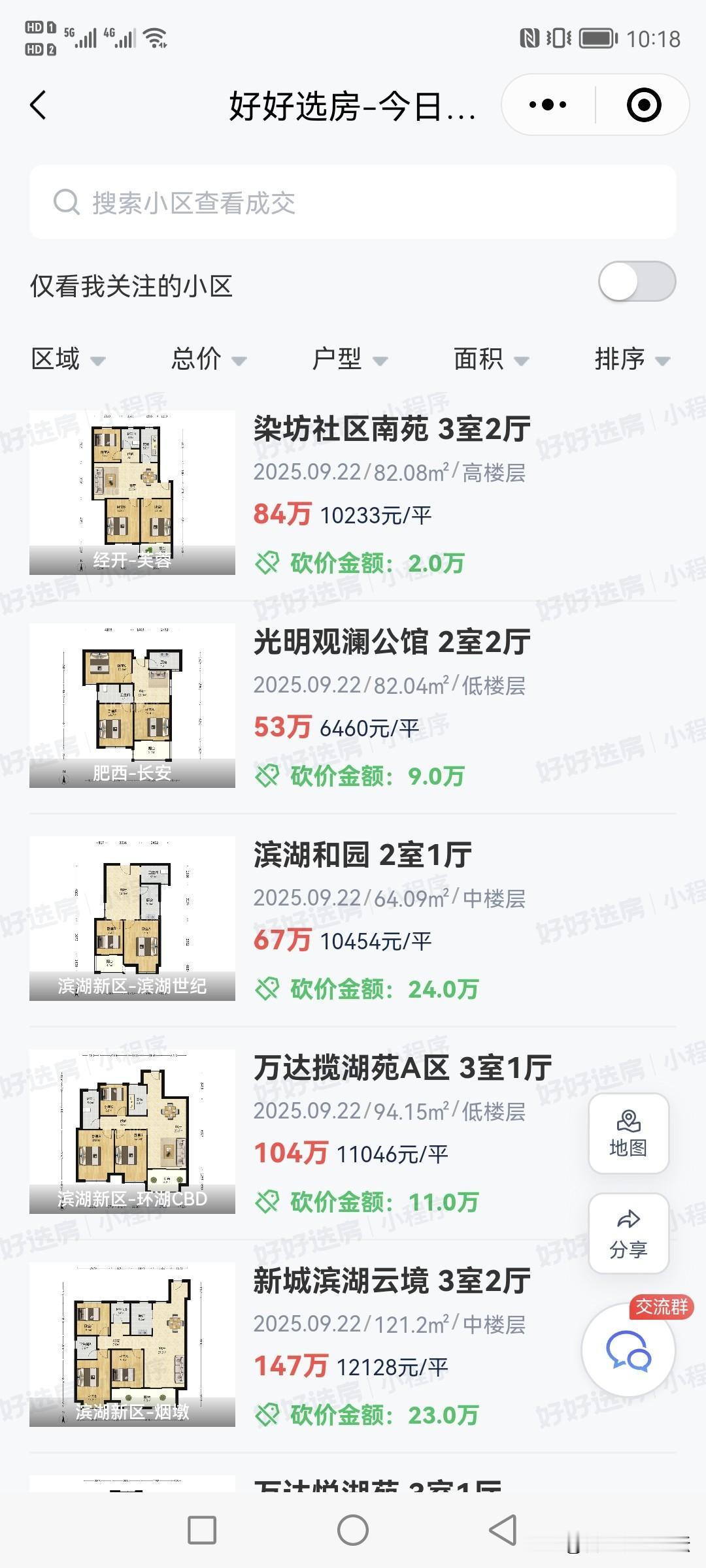Join the 交流群 chat group
This screenshot has height=1568, width=706.
pyautogui.click(x=628, y=1350)
